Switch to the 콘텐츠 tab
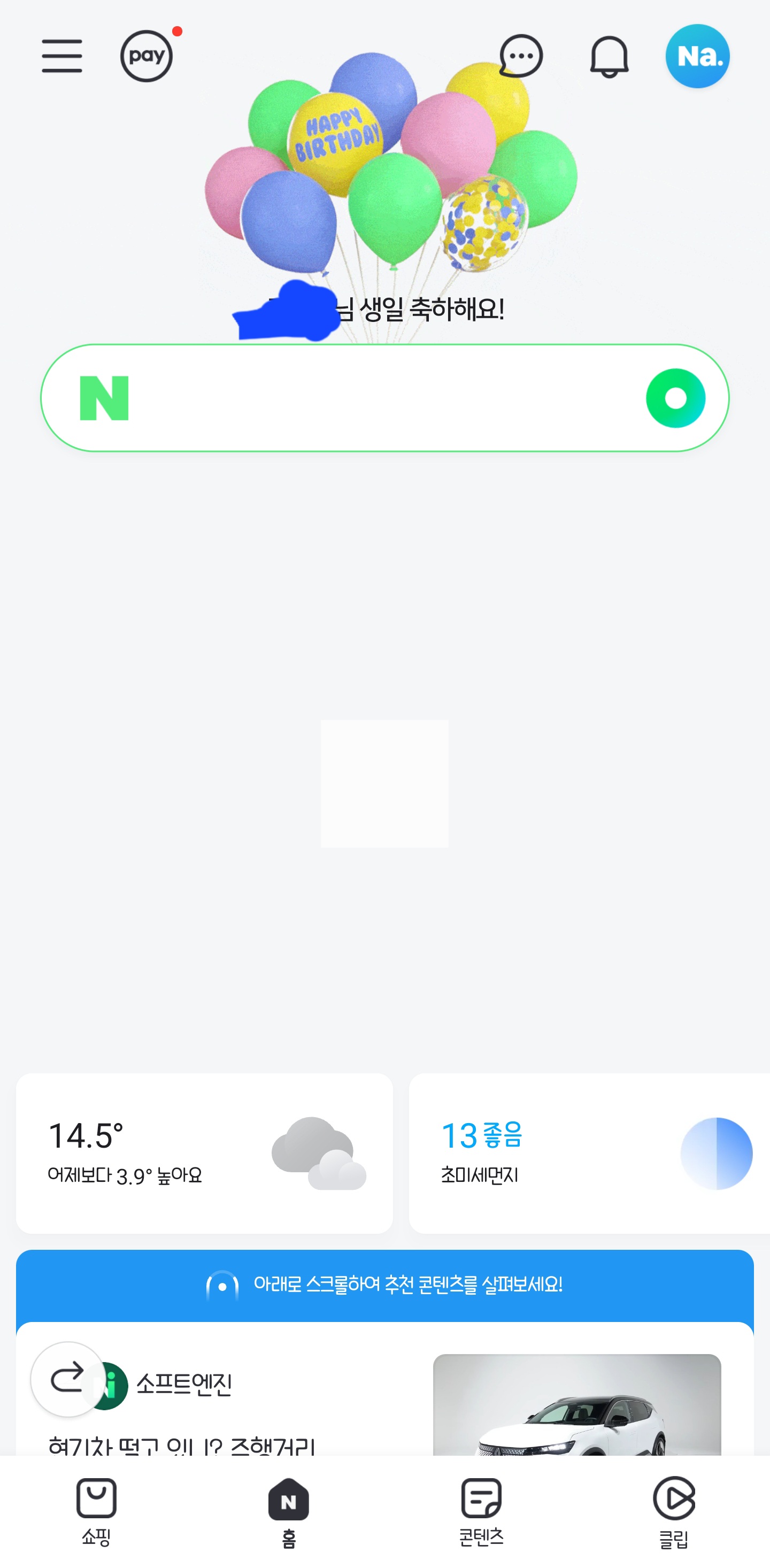Screen dimensions: 770x1568 pos(481,1511)
